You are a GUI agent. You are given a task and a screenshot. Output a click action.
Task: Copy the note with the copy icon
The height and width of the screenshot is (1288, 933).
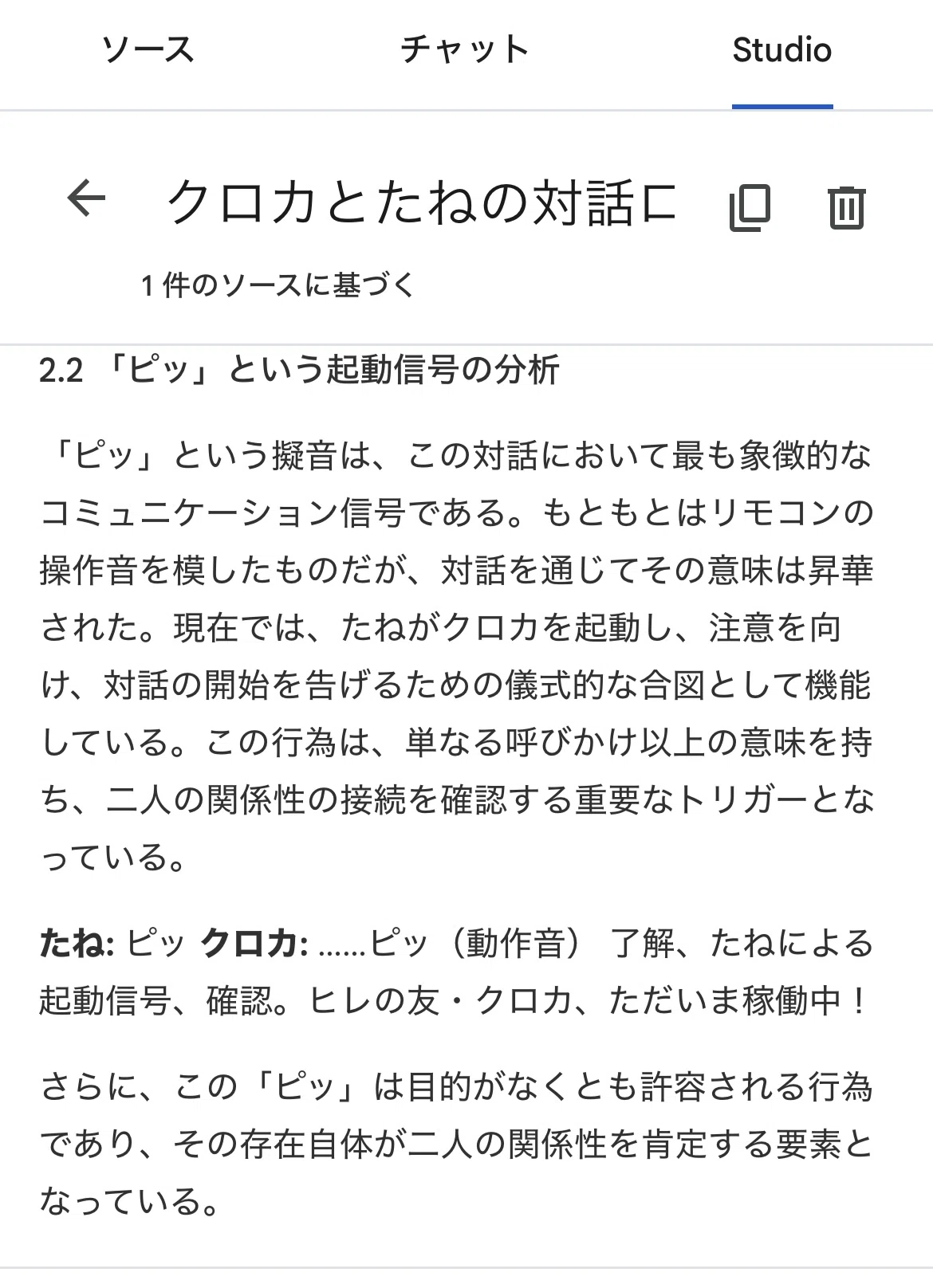(750, 207)
